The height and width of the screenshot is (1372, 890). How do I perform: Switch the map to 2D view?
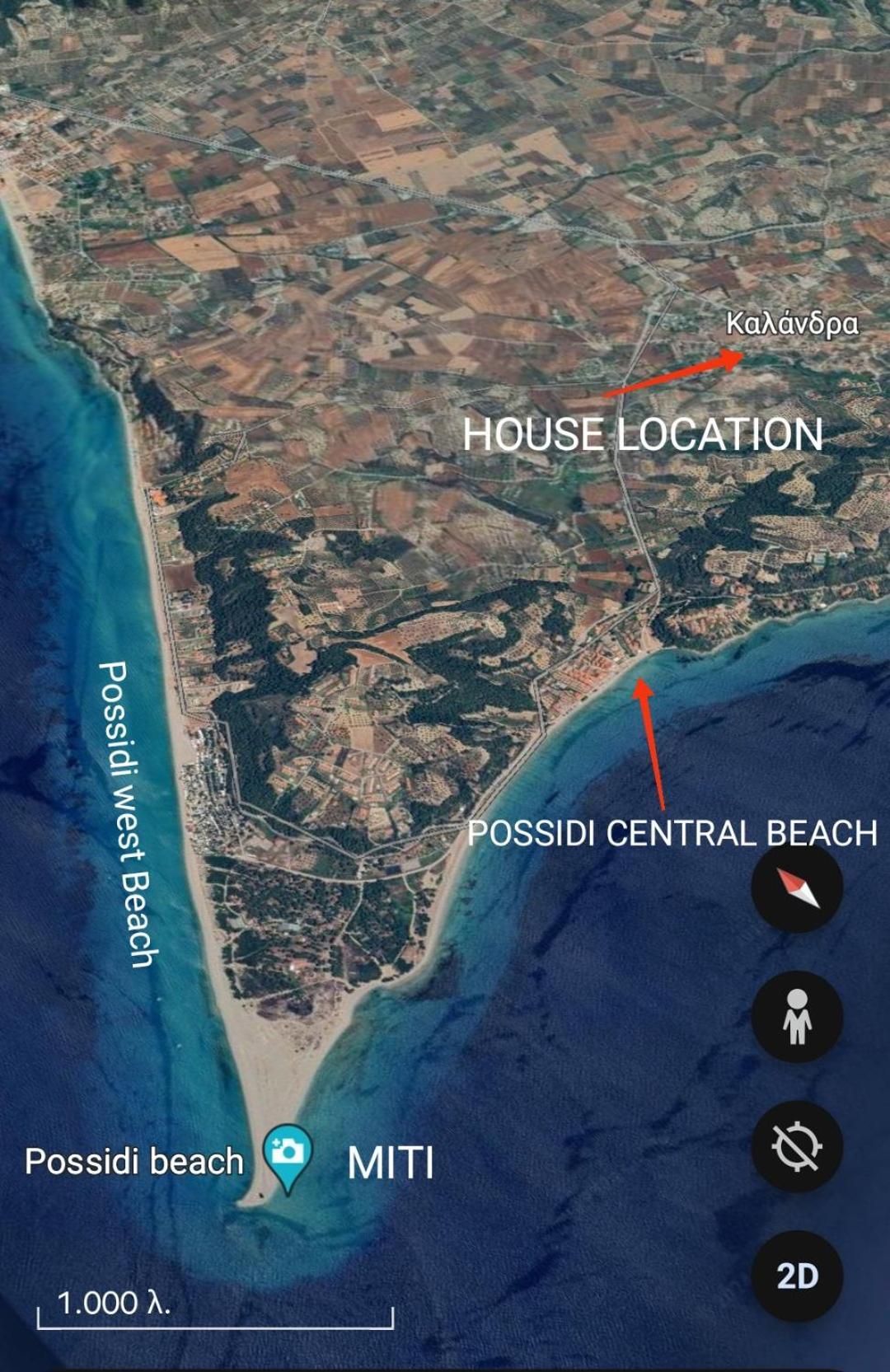click(797, 1276)
